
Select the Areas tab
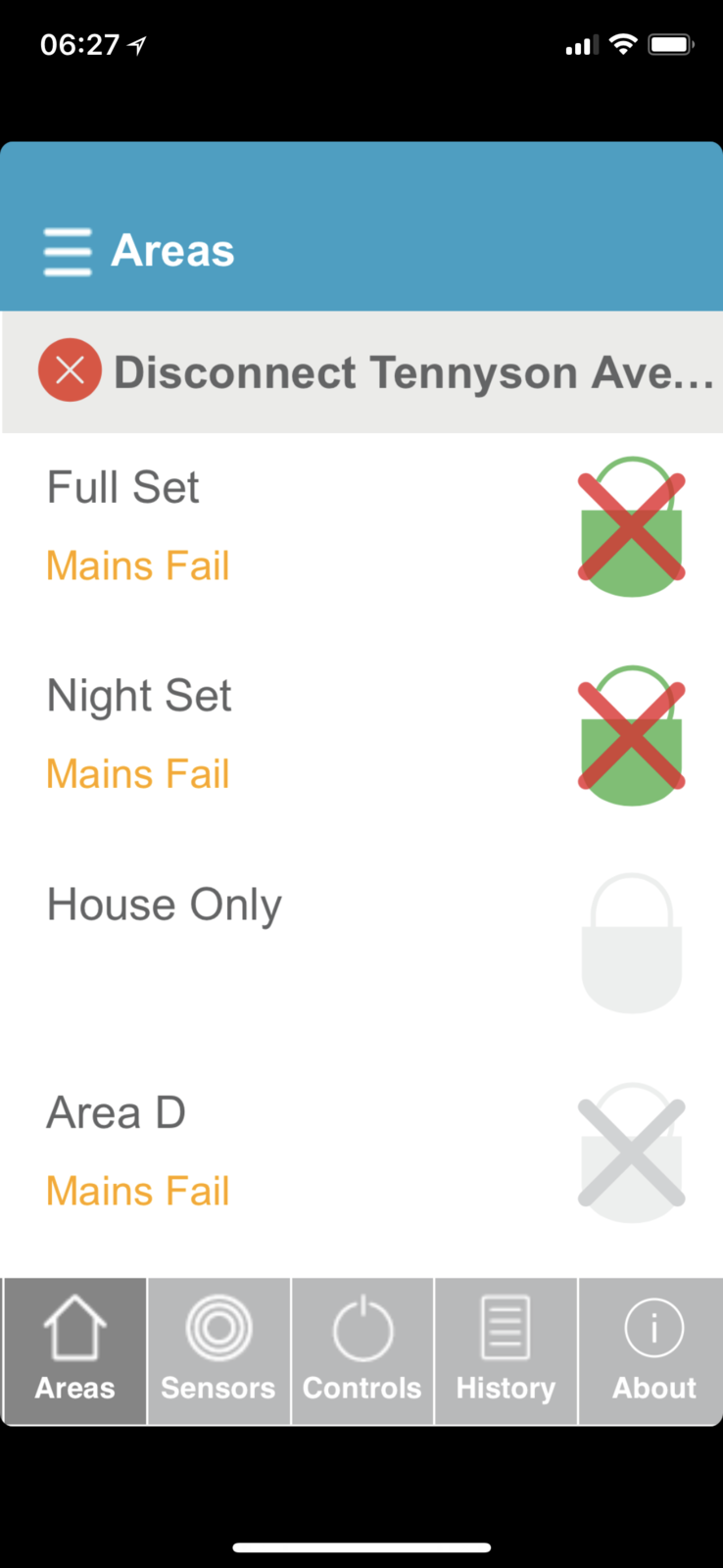74,1350
